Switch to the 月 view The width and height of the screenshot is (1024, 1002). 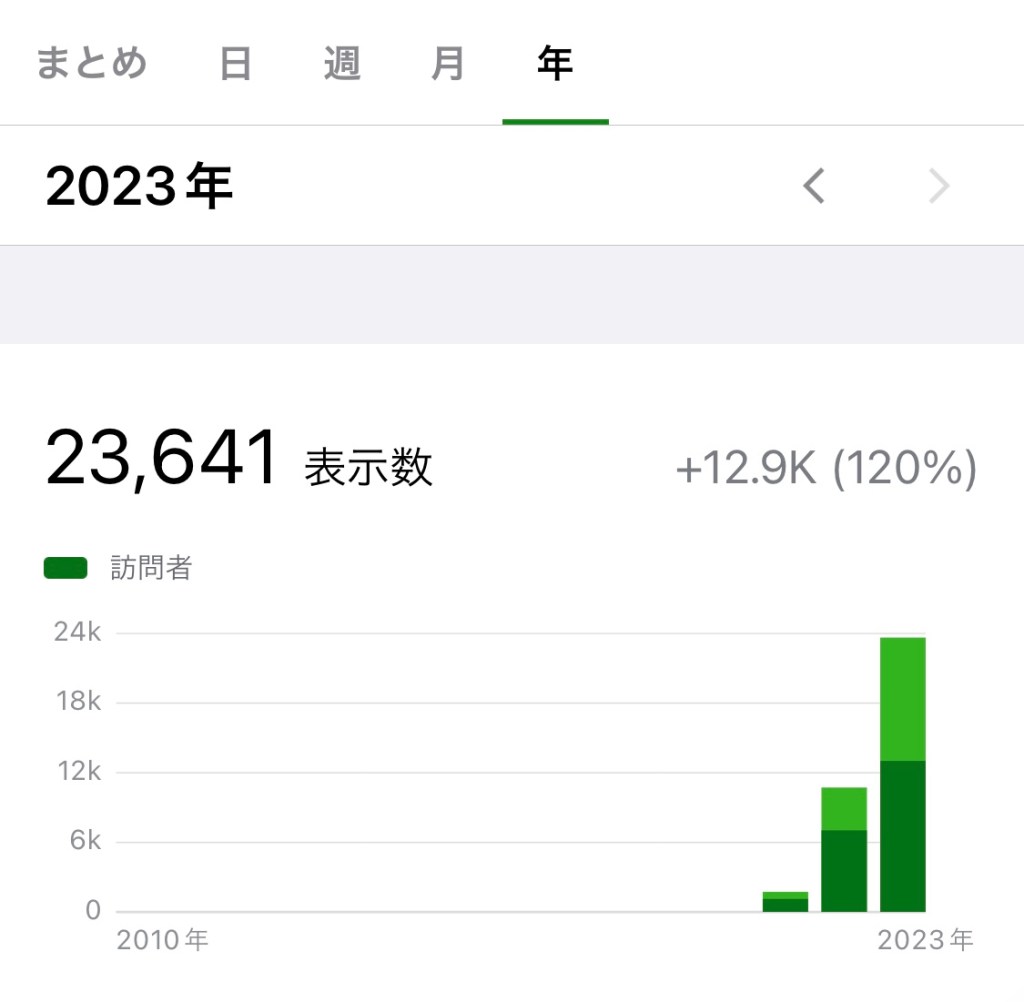click(447, 64)
